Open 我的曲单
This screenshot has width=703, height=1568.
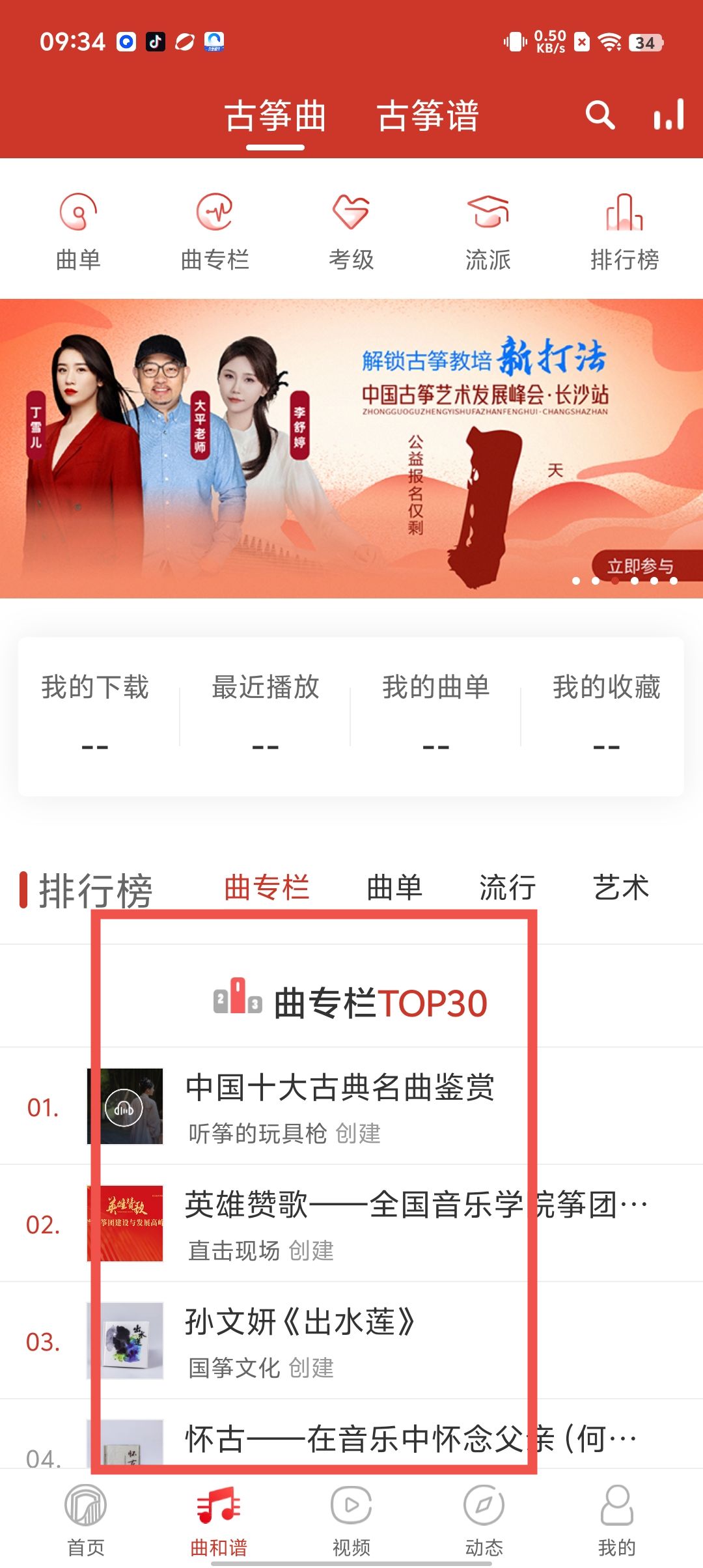click(x=436, y=714)
